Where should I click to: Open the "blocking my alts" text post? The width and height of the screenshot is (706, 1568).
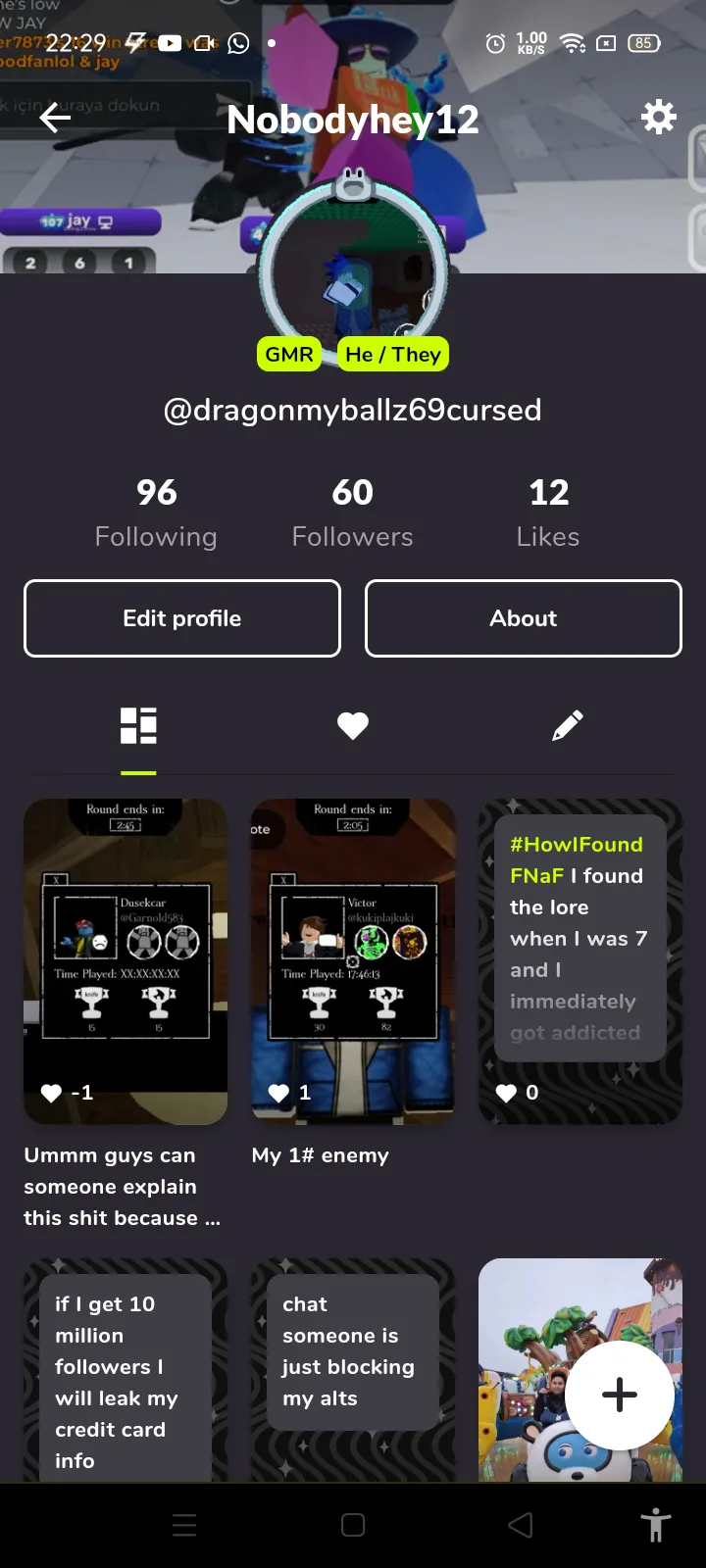coord(353,1370)
